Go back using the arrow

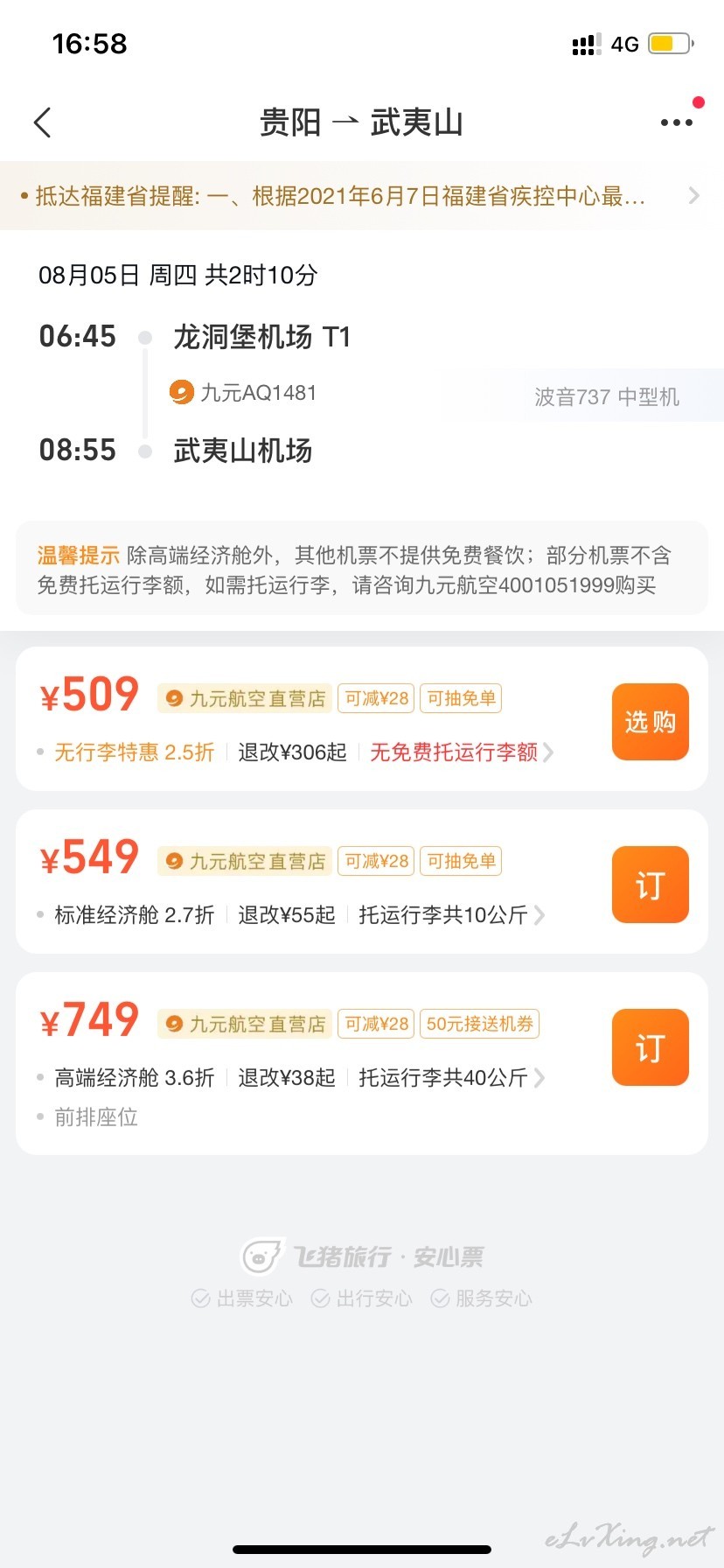click(x=42, y=122)
